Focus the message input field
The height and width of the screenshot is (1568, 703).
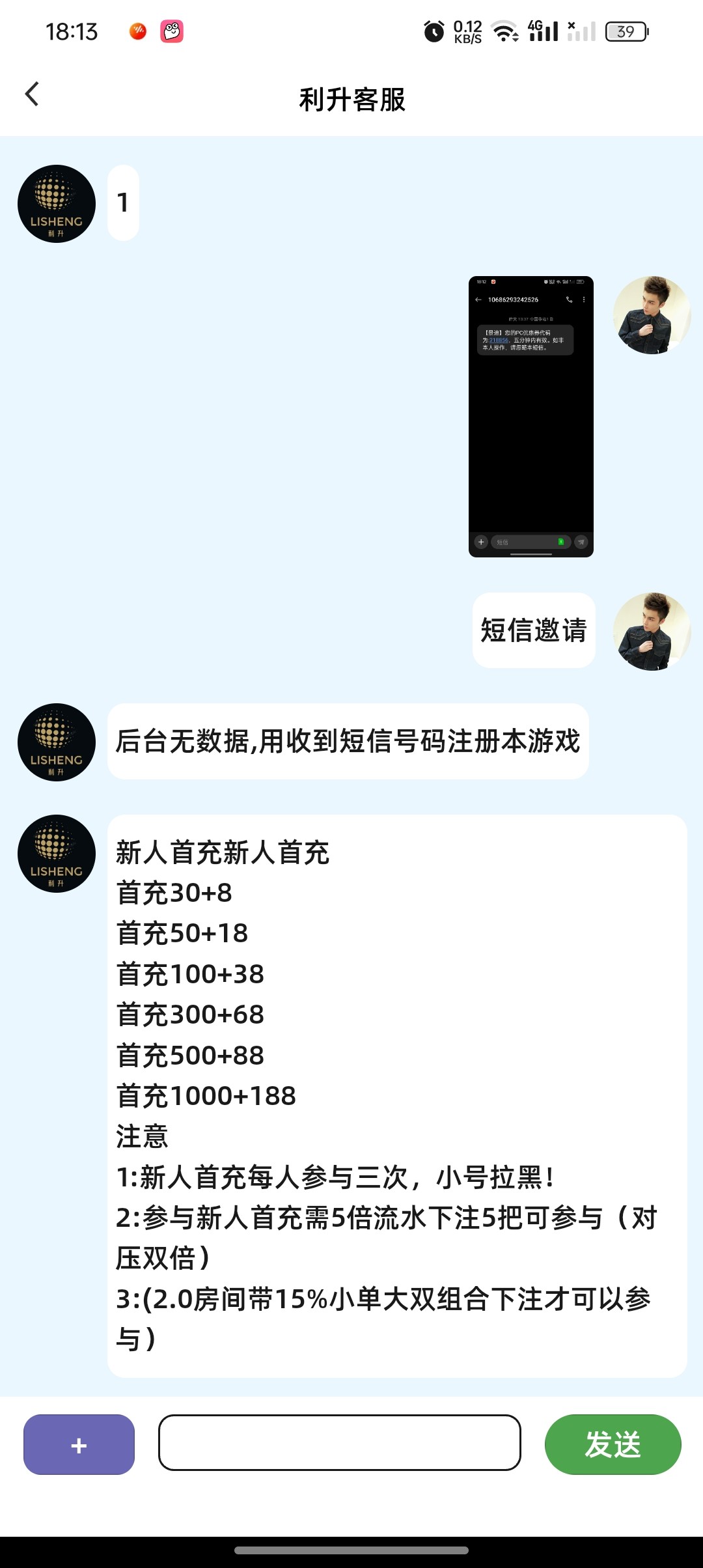point(339,1442)
